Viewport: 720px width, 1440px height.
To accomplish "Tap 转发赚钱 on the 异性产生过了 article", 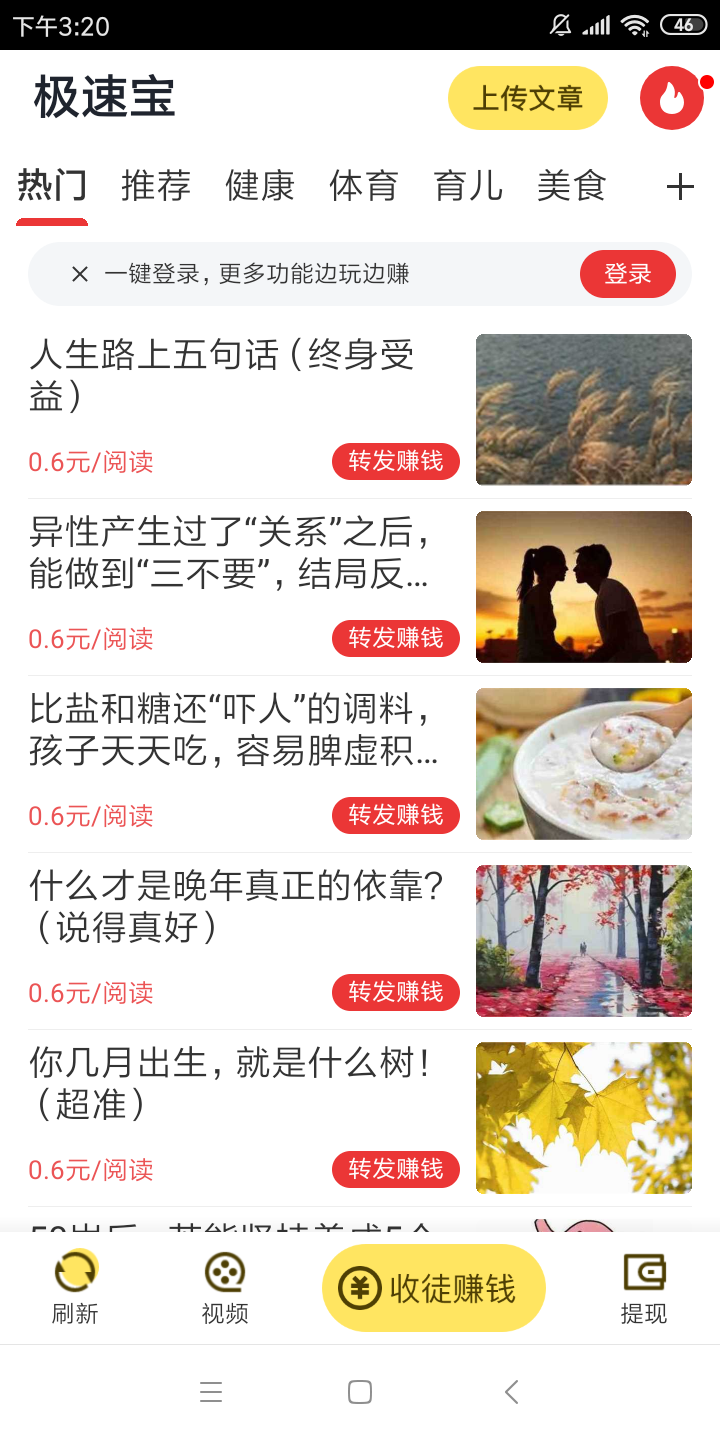I will (x=395, y=638).
